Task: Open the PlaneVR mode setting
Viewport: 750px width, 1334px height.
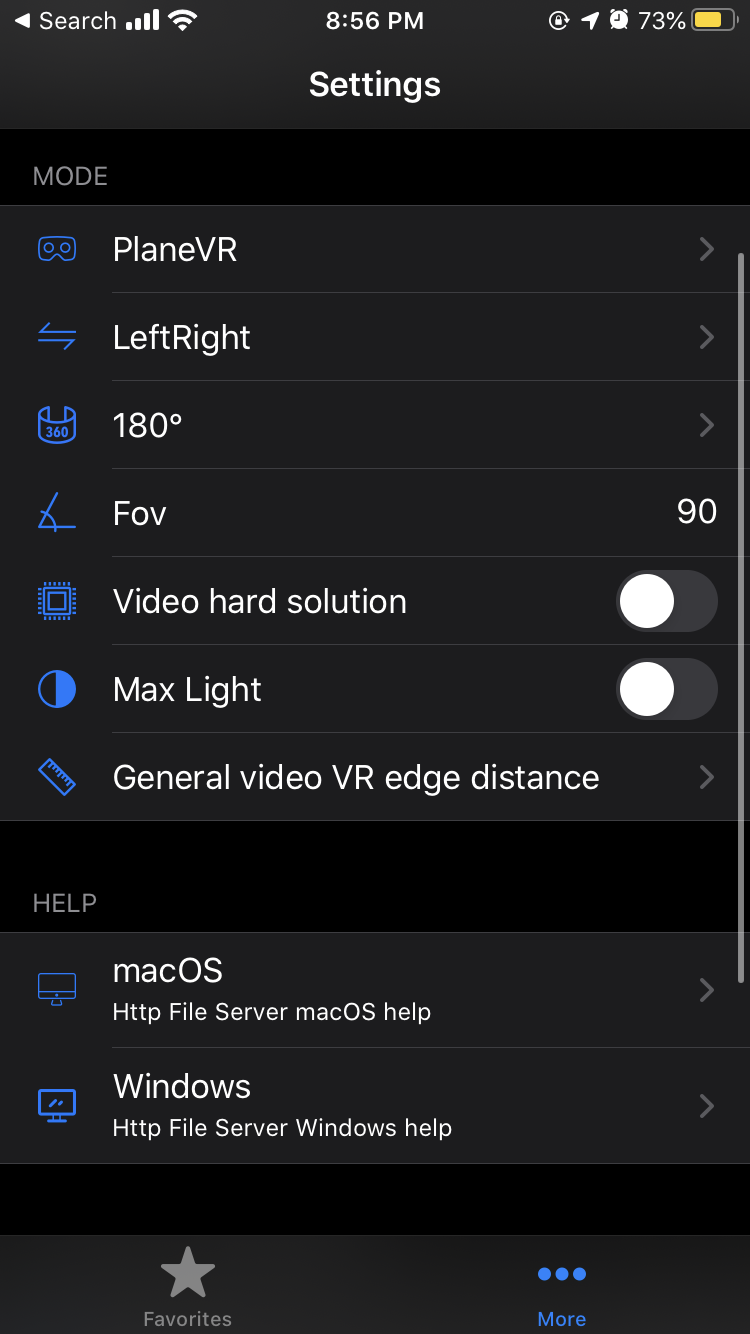Action: click(375, 249)
